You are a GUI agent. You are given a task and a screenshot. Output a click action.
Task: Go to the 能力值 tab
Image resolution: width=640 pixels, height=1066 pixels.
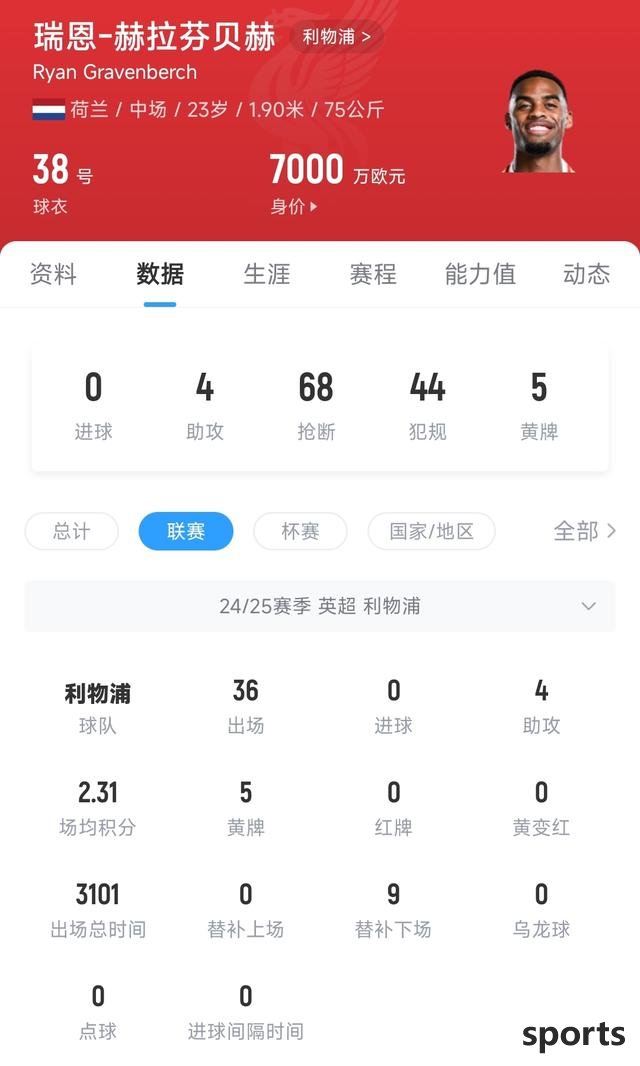pyautogui.click(x=480, y=274)
